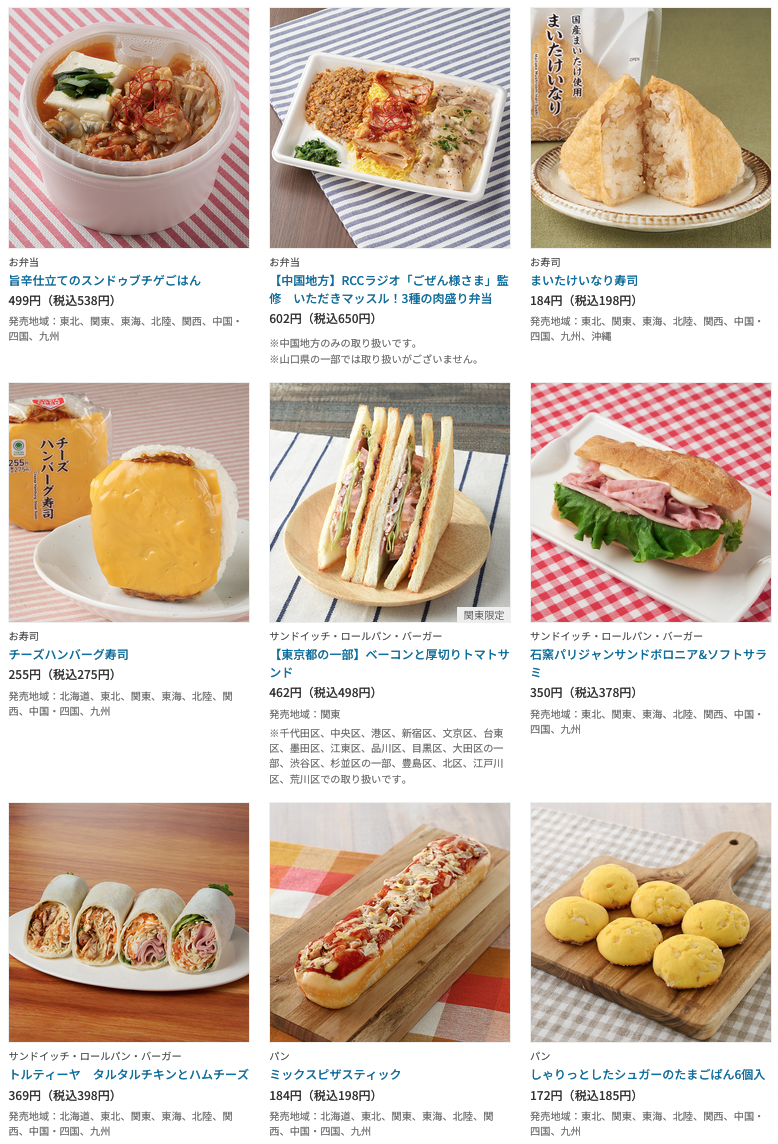Tap the スンドゥブチゲ bento product photo
The width and height of the screenshot is (778, 1144).
pyautogui.click(x=129, y=128)
